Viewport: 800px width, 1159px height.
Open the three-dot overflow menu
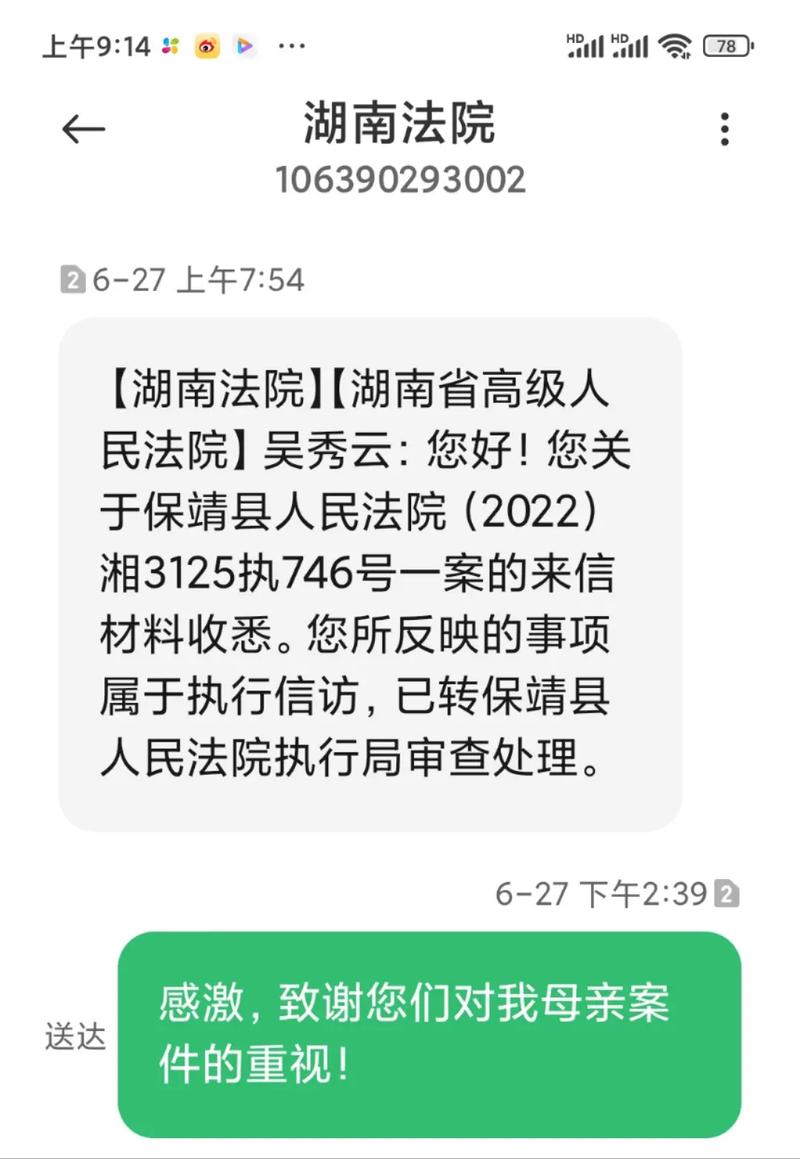click(725, 130)
